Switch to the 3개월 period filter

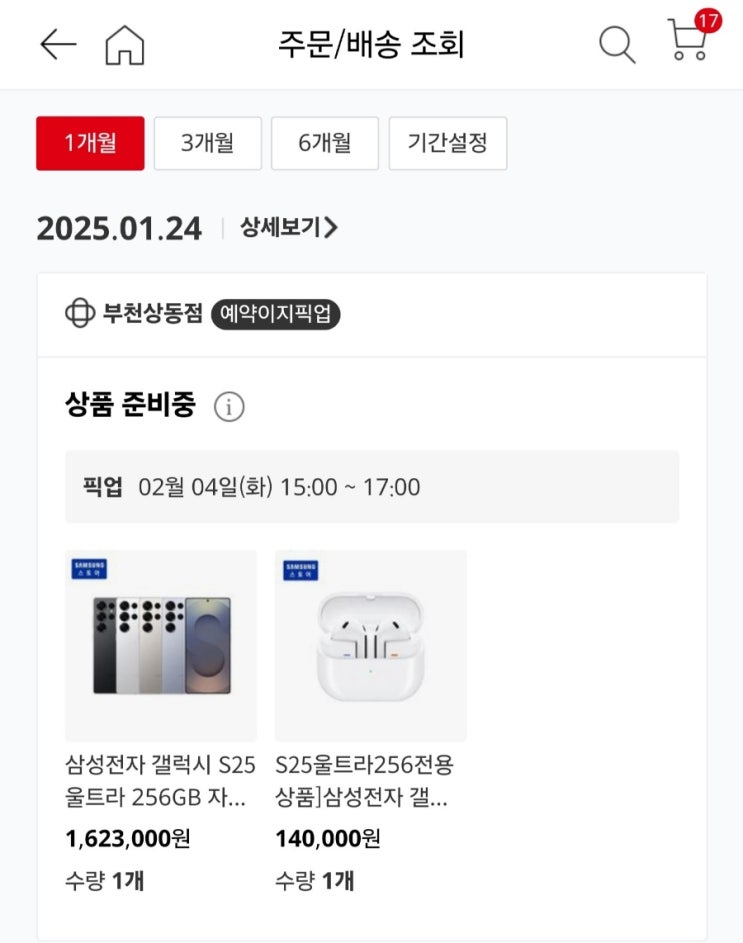click(208, 143)
